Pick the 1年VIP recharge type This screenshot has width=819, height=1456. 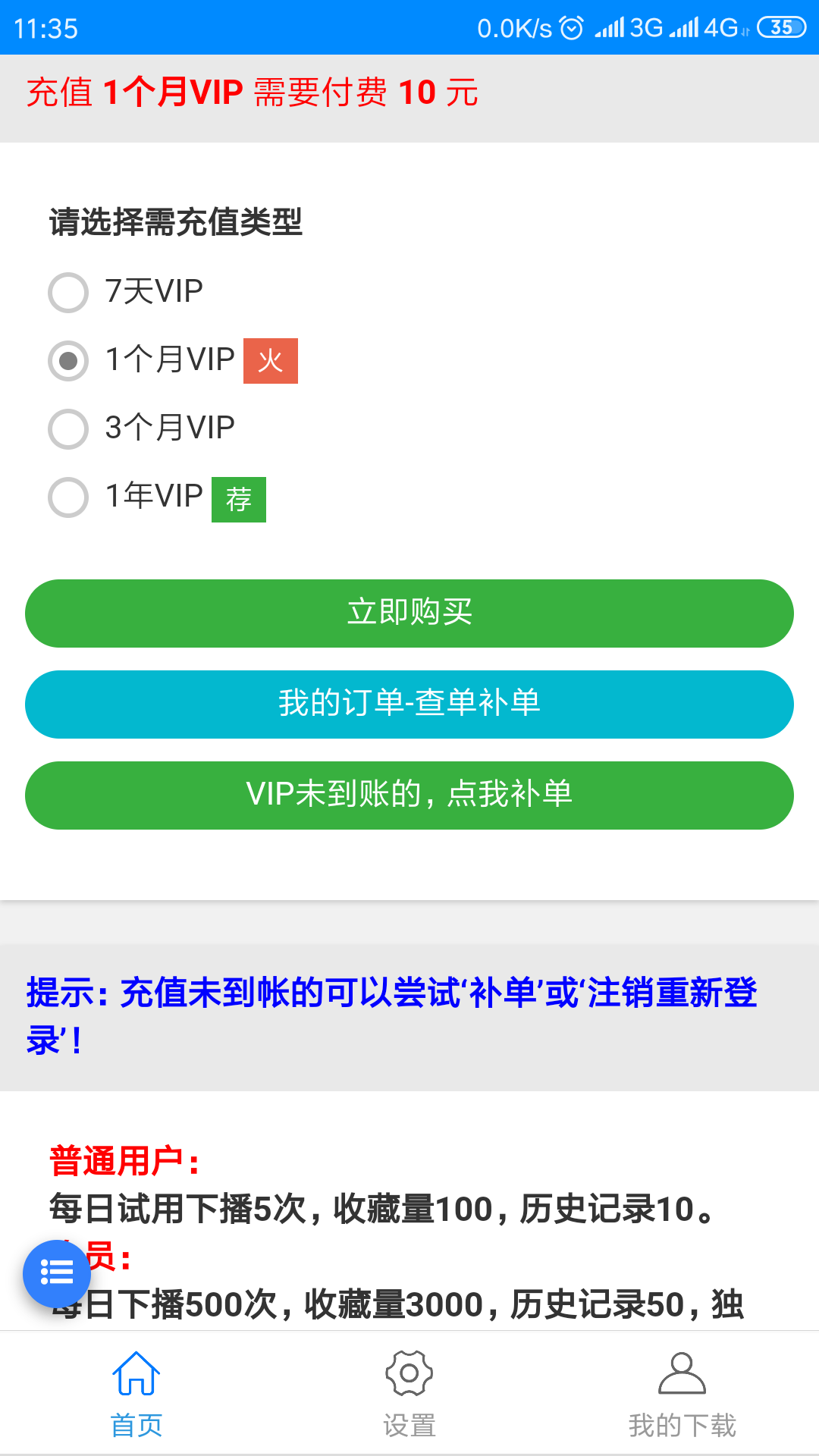click(x=68, y=497)
